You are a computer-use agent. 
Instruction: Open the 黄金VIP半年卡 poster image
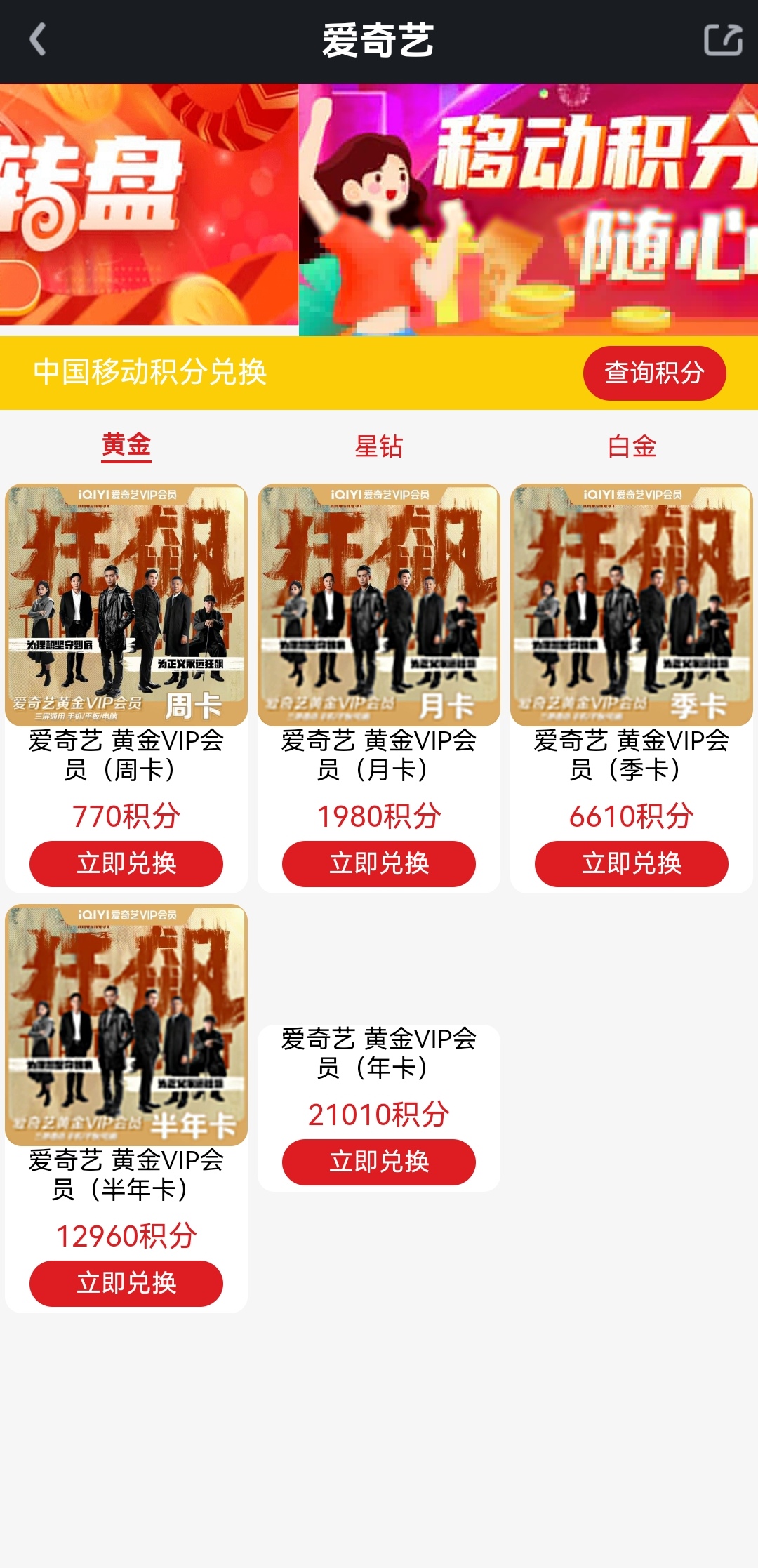pyautogui.click(x=126, y=1025)
